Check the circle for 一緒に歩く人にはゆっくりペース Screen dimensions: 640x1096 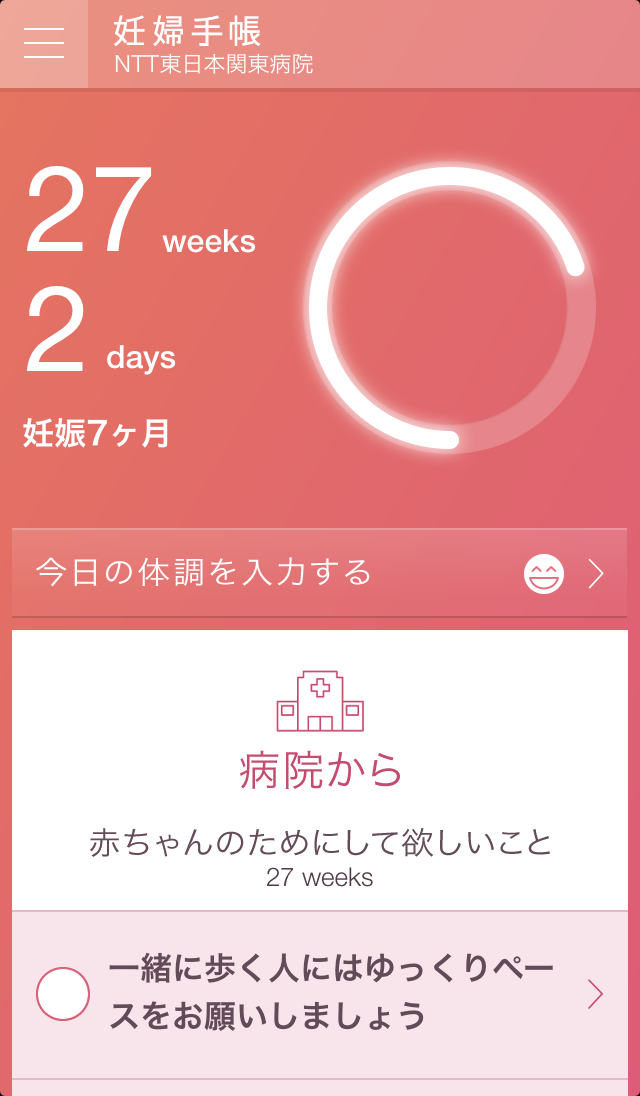tap(63, 993)
